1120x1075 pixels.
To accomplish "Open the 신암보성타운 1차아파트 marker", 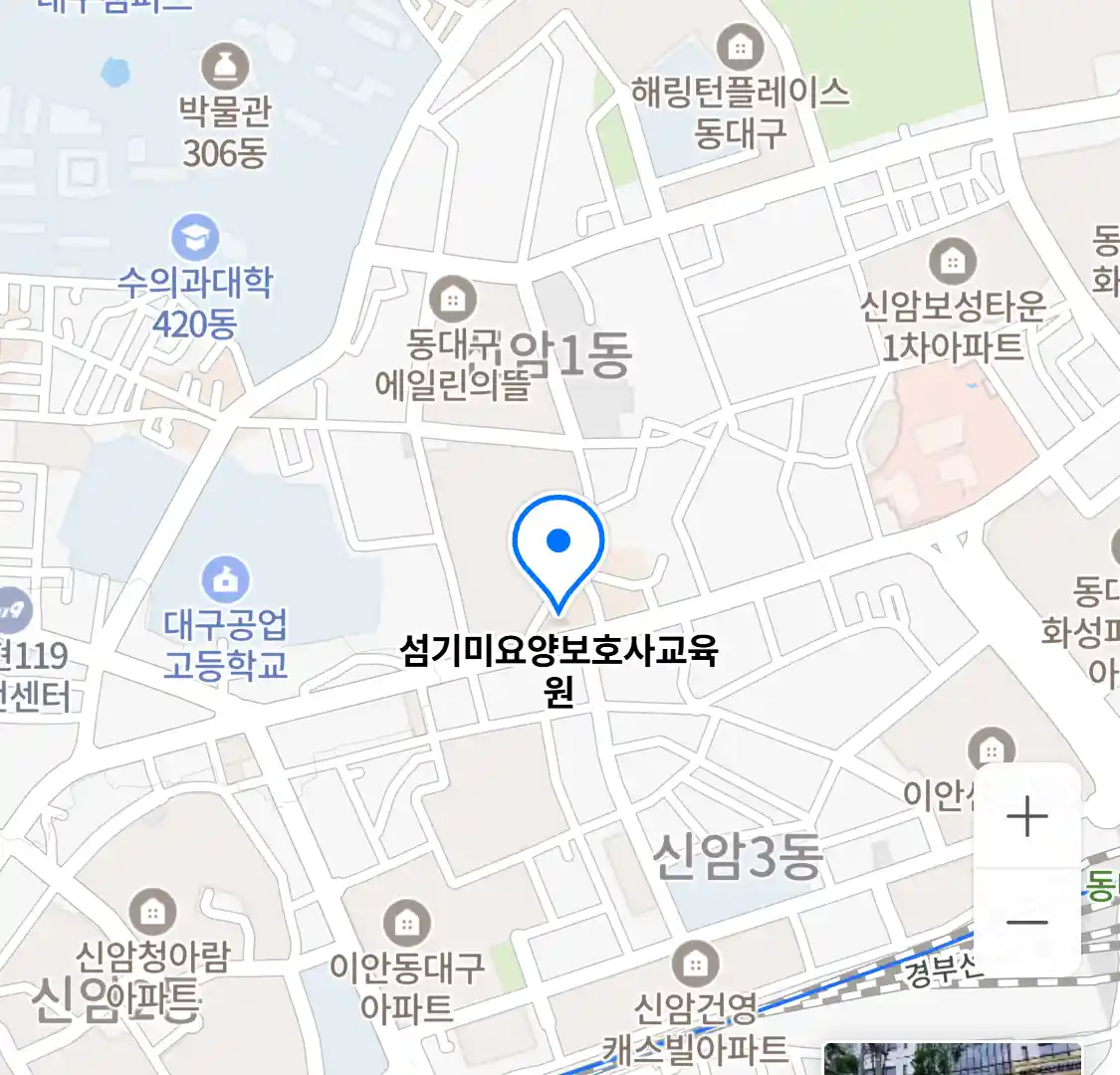I will coord(953,261).
